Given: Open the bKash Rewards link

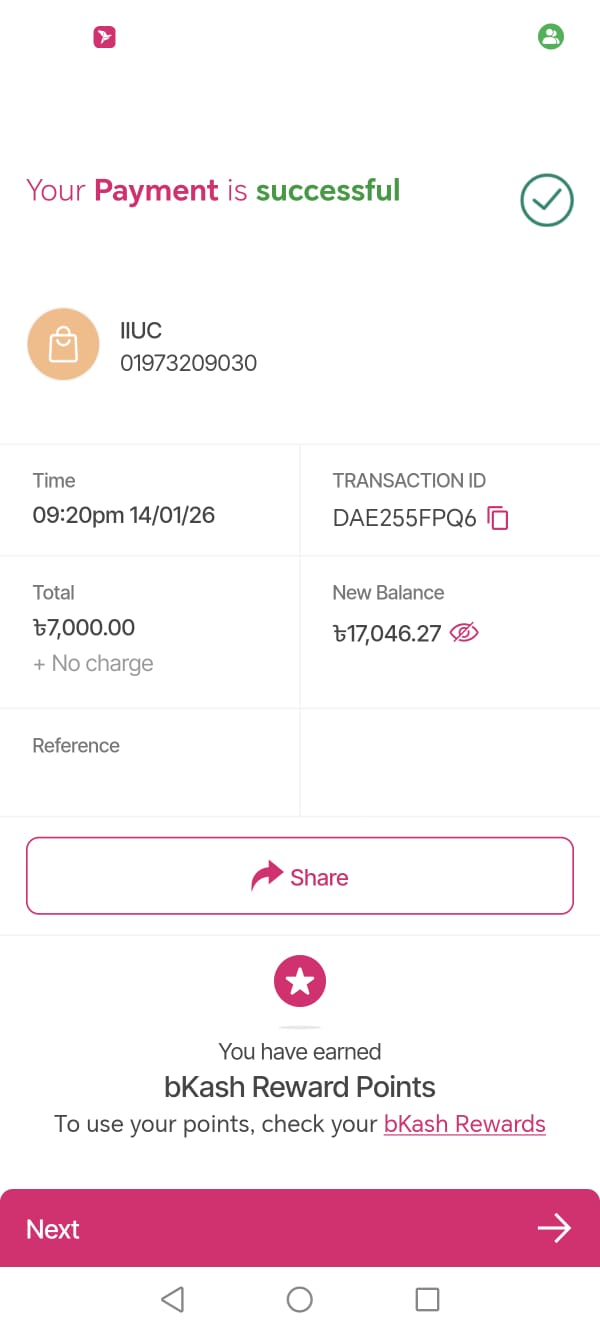Looking at the screenshot, I should 464,1124.
